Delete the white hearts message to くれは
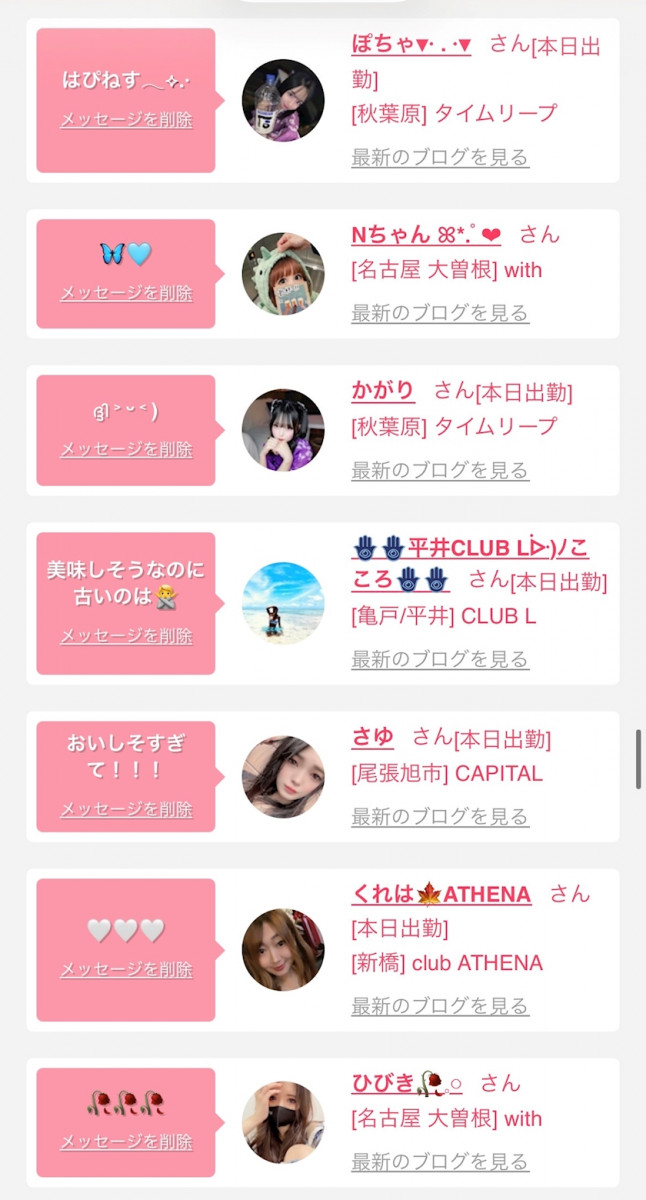This screenshot has height=1200, width=646. [126, 969]
